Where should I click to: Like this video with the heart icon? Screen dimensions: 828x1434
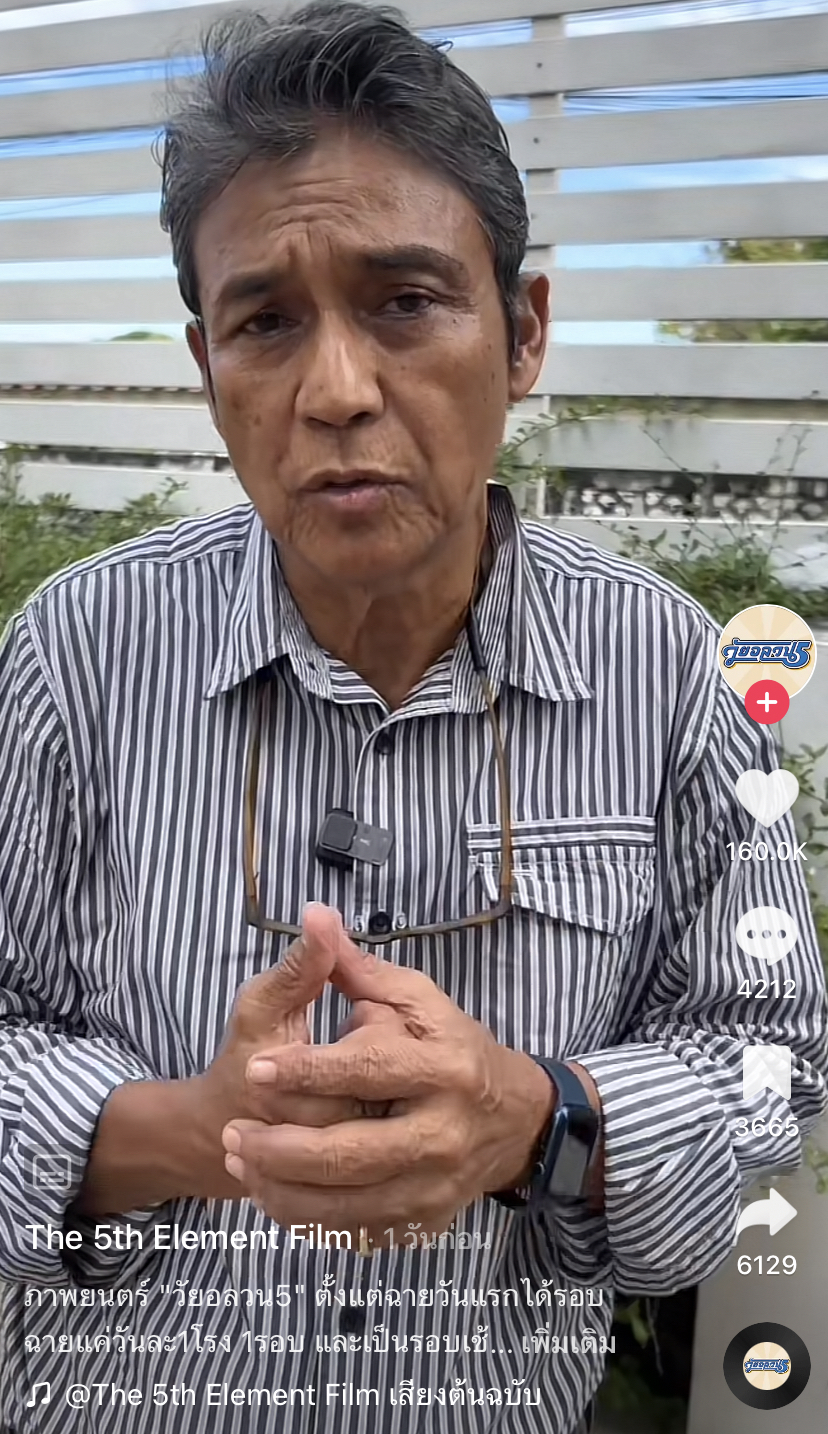click(766, 797)
